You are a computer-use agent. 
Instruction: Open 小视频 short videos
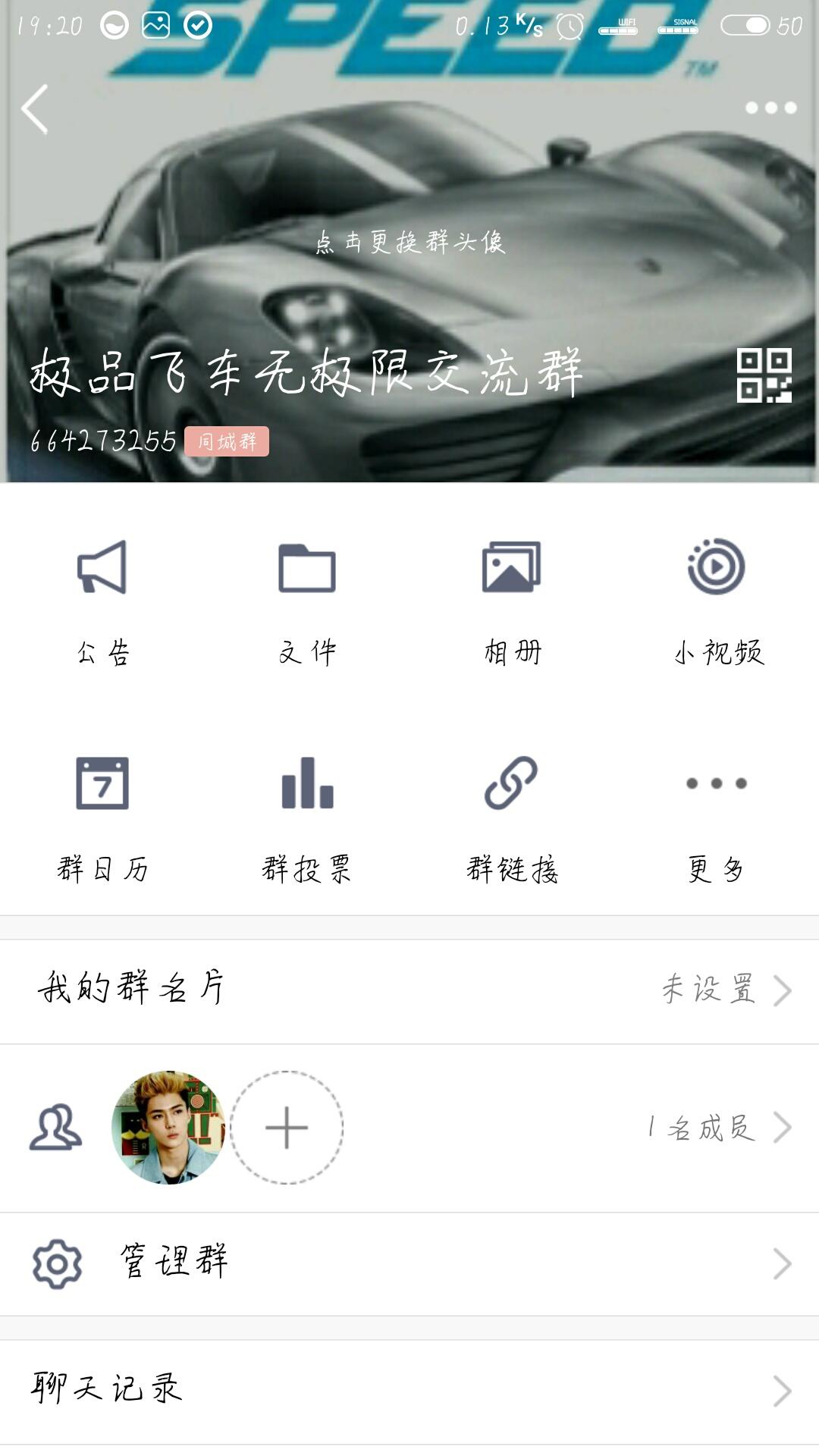pyautogui.click(x=717, y=599)
